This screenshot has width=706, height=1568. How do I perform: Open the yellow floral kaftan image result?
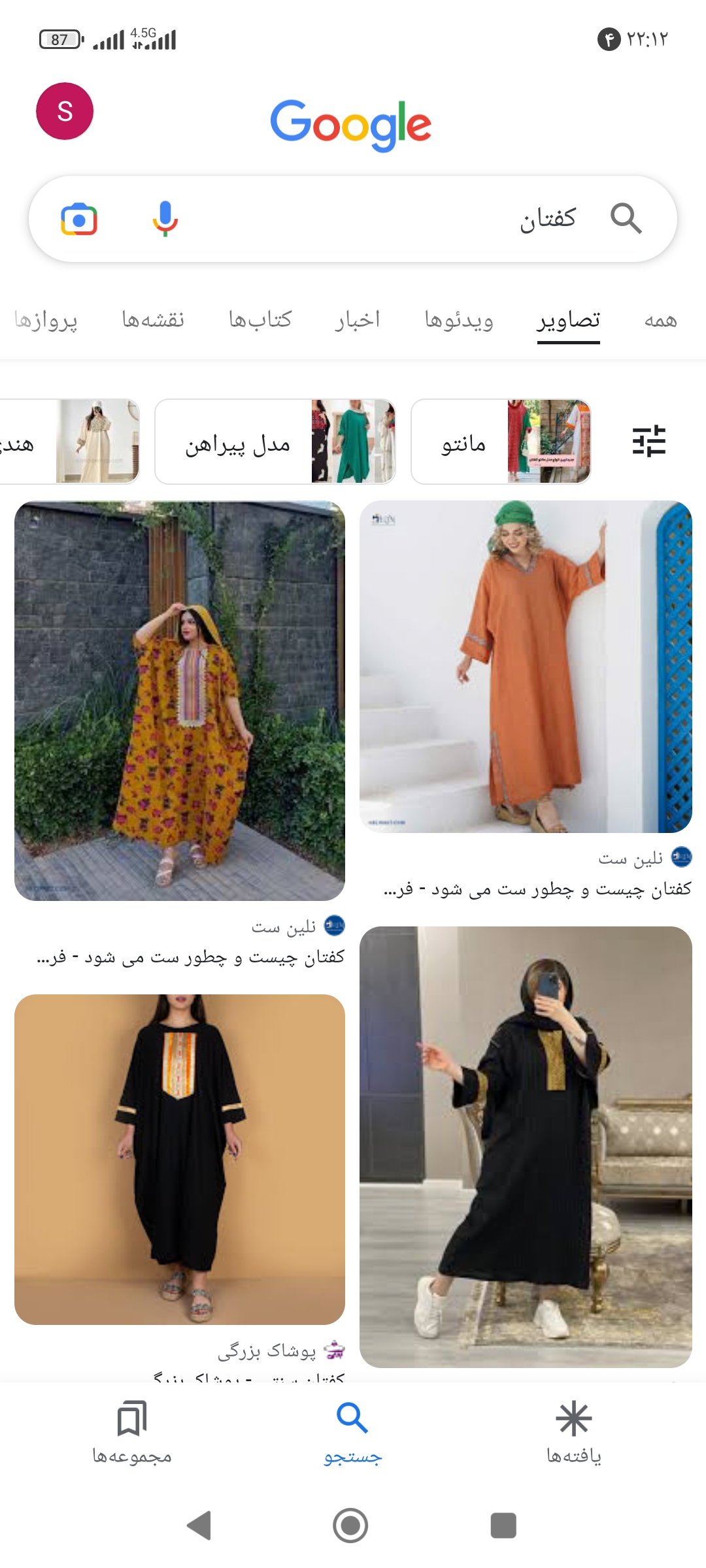(x=180, y=700)
